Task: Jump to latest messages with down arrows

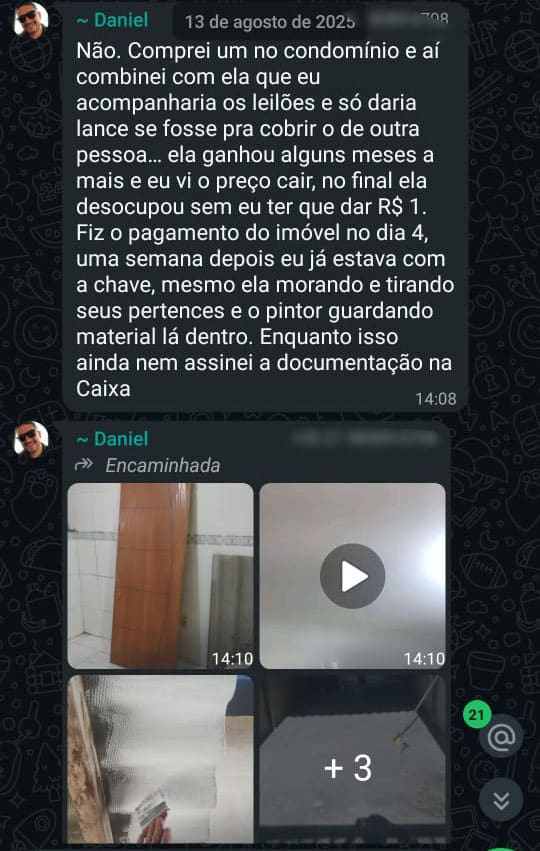Action: click(x=501, y=799)
